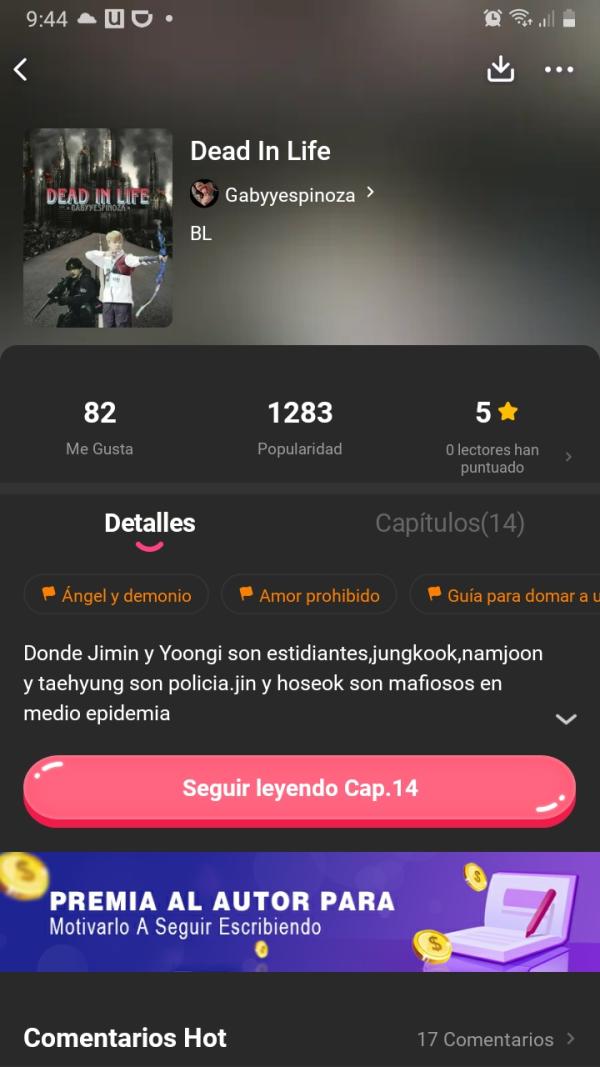The height and width of the screenshot is (1067, 600).
Task: Open the three-dot overflow menu
Action: 559,69
